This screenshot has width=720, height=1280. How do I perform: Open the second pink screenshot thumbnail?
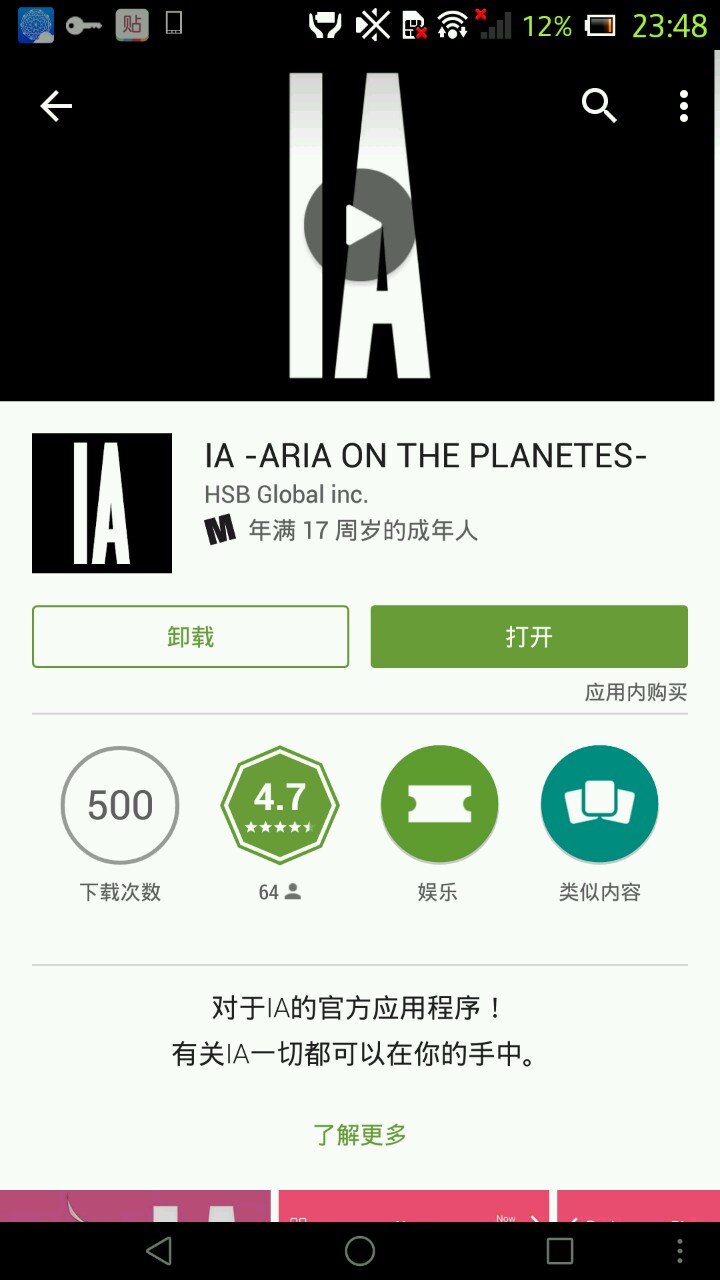click(x=413, y=1205)
